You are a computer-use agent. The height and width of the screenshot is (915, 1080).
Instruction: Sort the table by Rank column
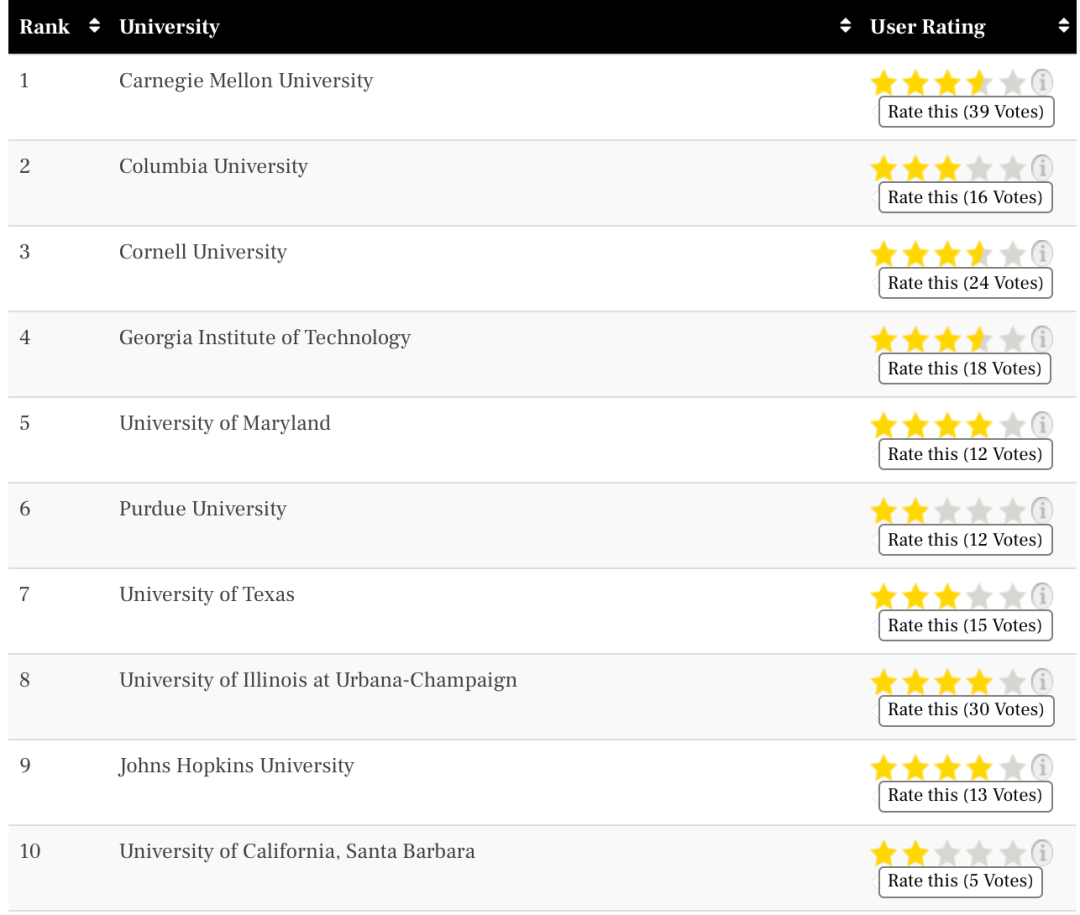(x=95, y=27)
